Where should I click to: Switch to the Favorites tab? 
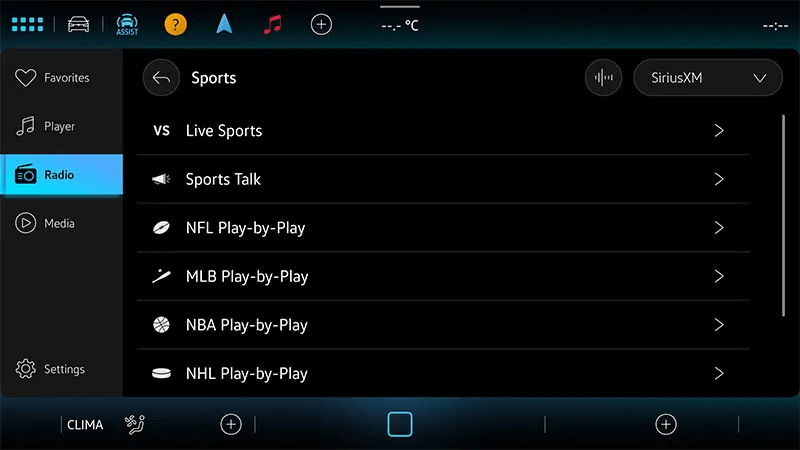coord(61,78)
